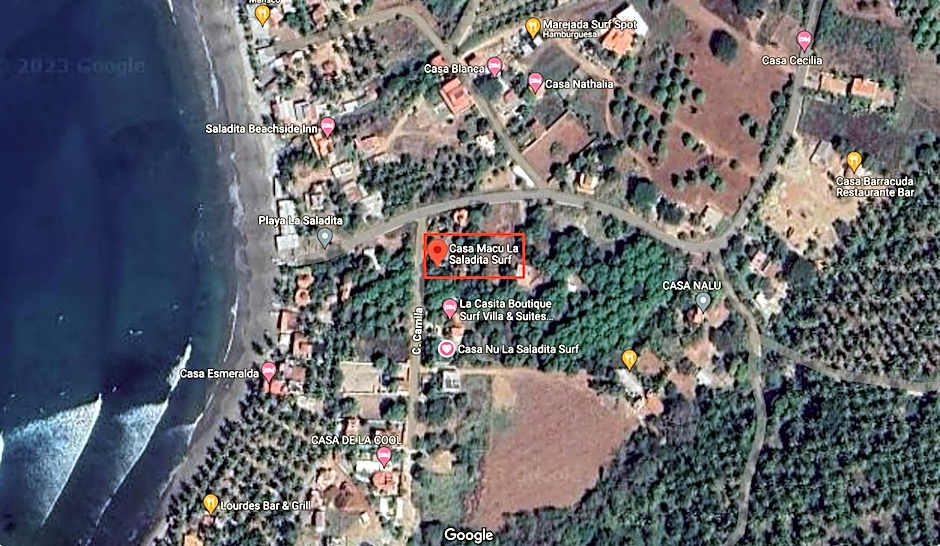The height and width of the screenshot is (546, 940).
Task: Open the Casa Barracuda Restaurante Bar pin
Action: pyautogui.click(x=854, y=160)
